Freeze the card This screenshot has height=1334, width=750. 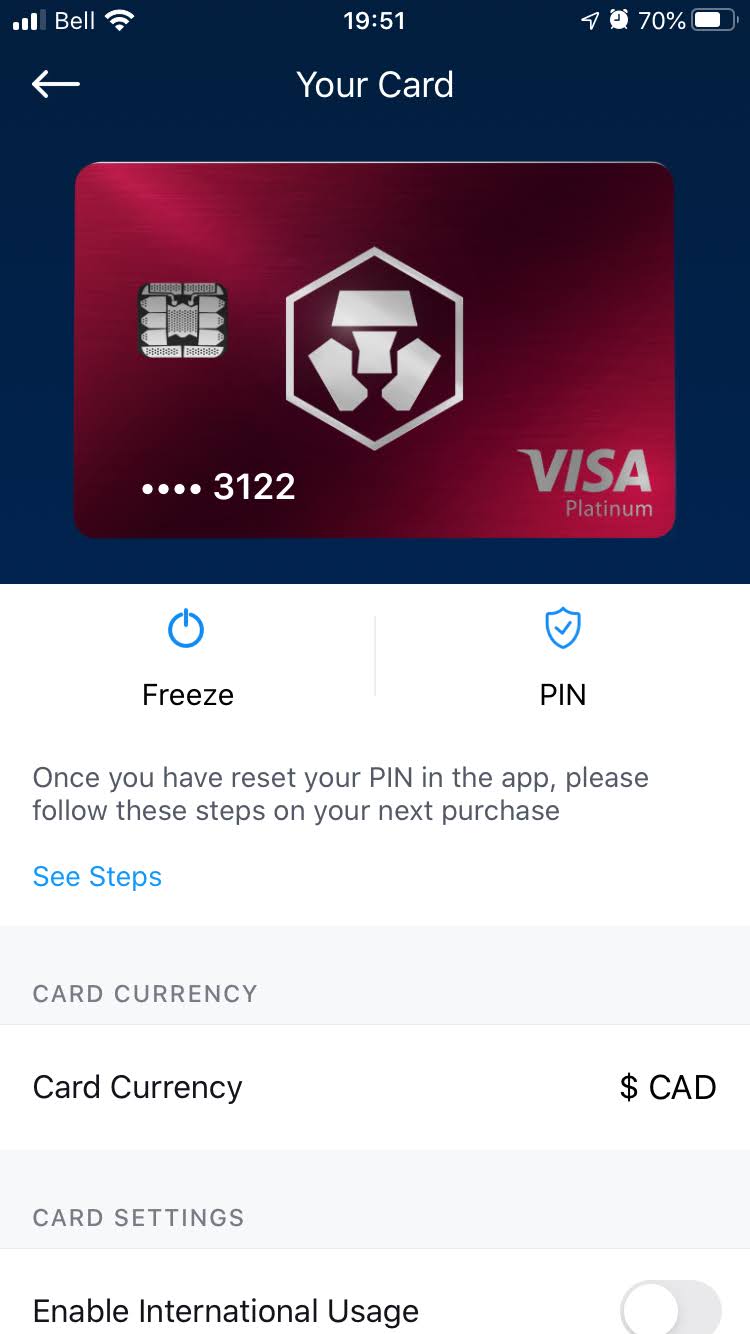(x=187, y=658)
